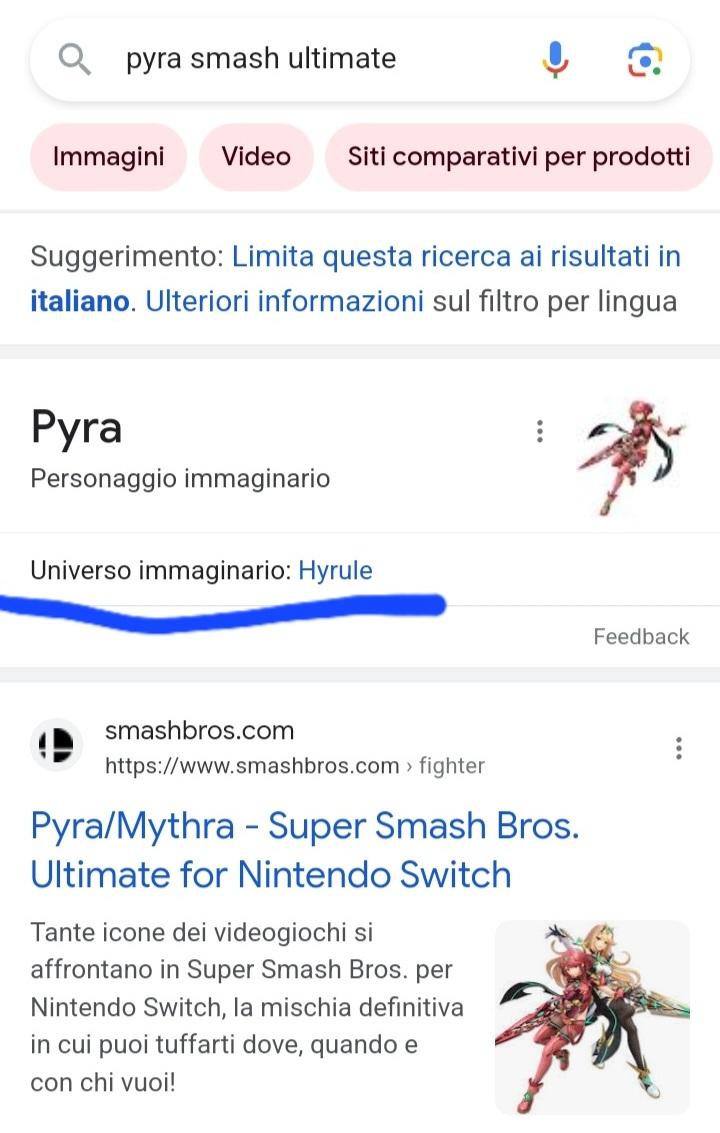Switch to the Video results tab
Screen dimensions: 720x1133
pos(256,156)
